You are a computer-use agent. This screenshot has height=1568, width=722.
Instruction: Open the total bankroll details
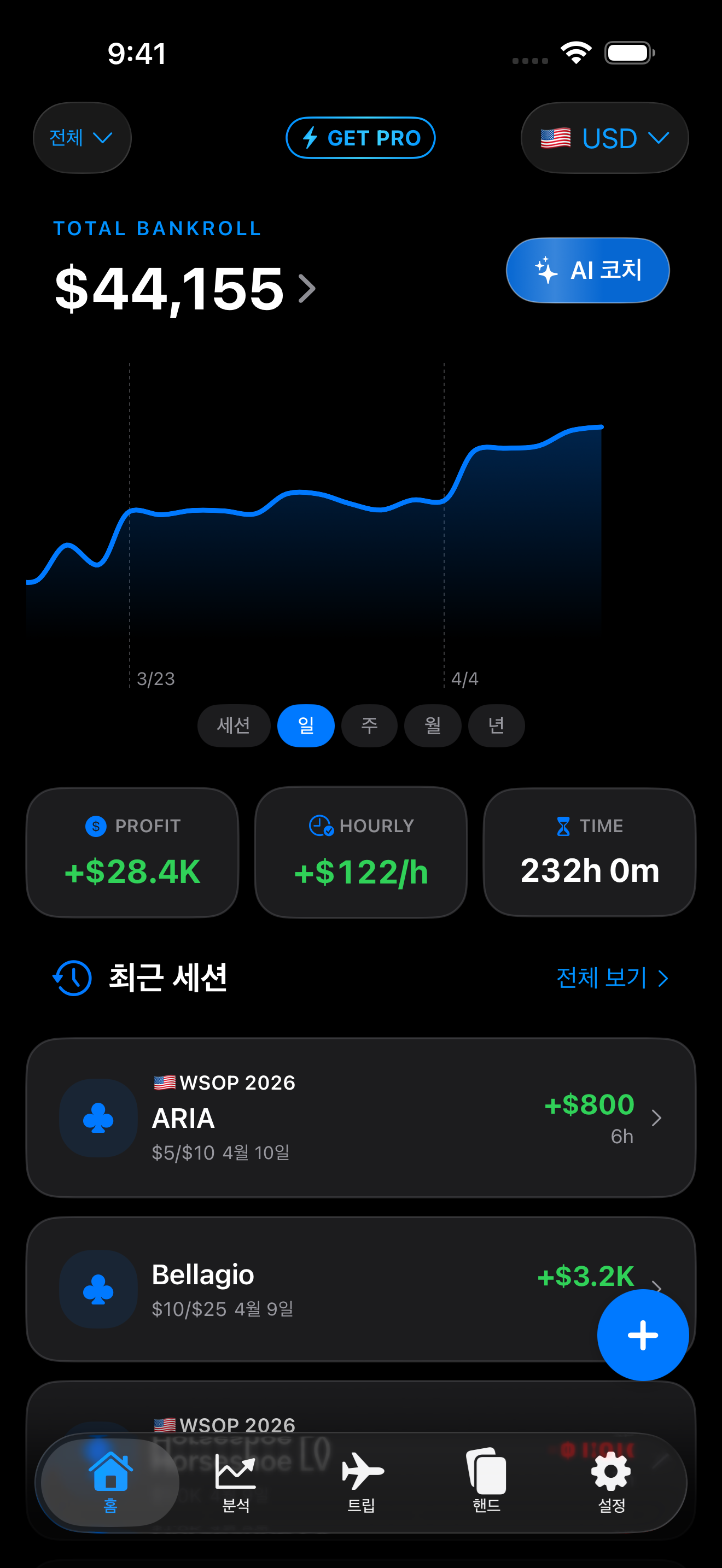tap(185, 289)
